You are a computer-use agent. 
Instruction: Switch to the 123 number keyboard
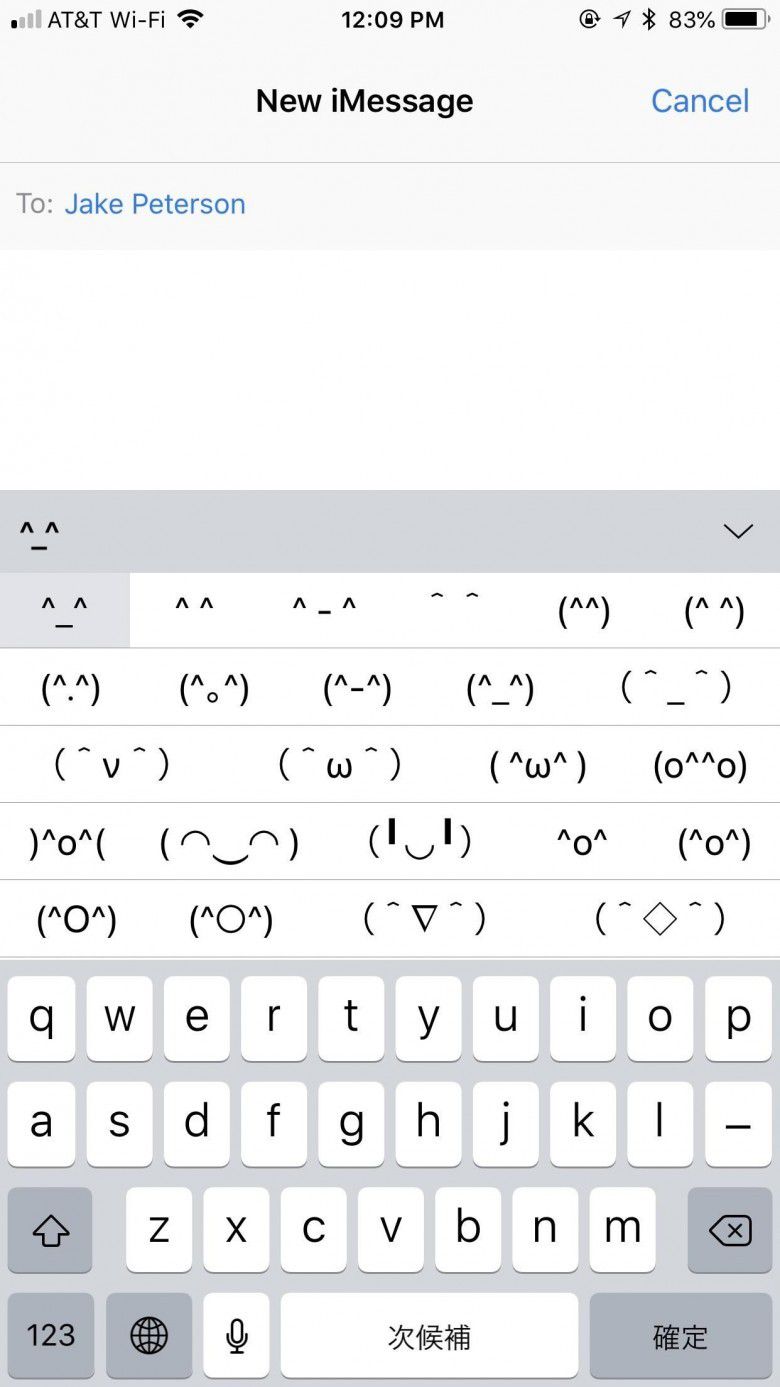pos(51,1335)
